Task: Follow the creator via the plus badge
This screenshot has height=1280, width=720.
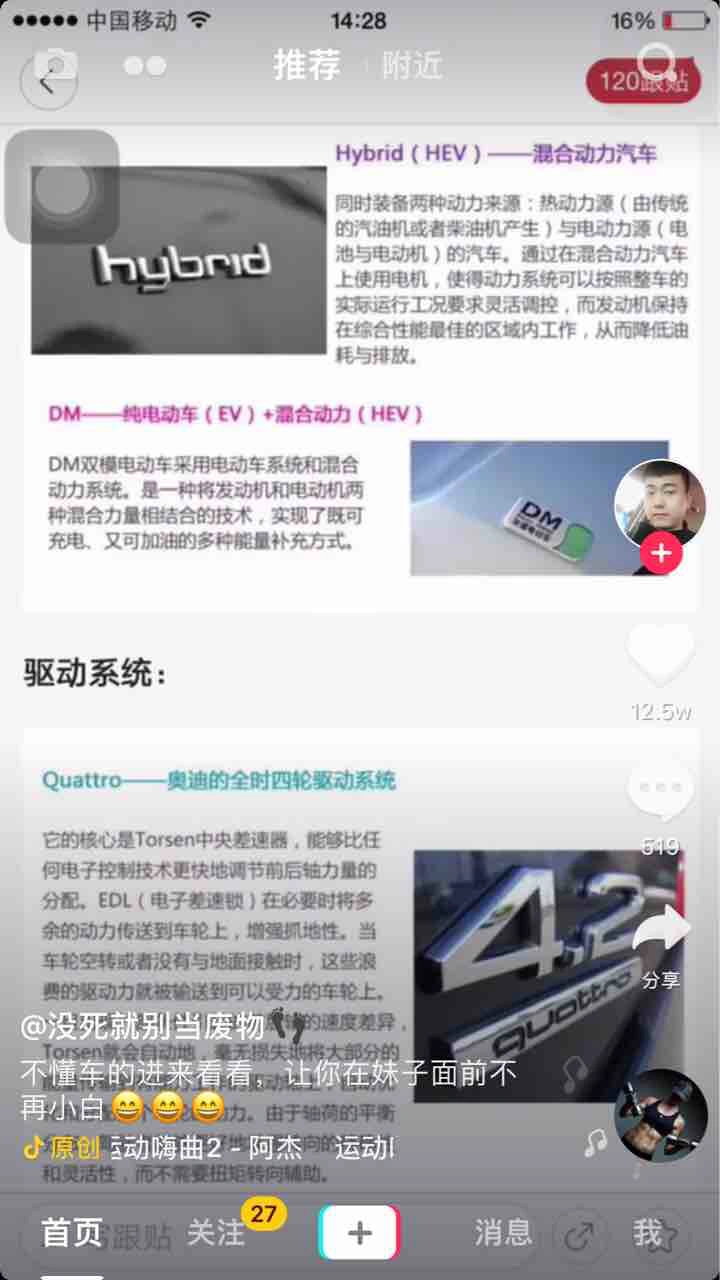Action: [x=661, y=552]
